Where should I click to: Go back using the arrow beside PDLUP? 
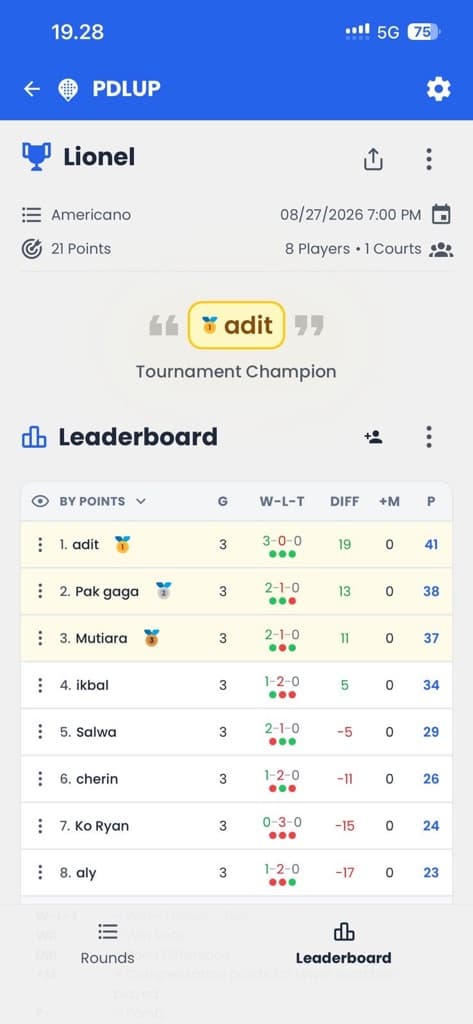tap(31, 89)
